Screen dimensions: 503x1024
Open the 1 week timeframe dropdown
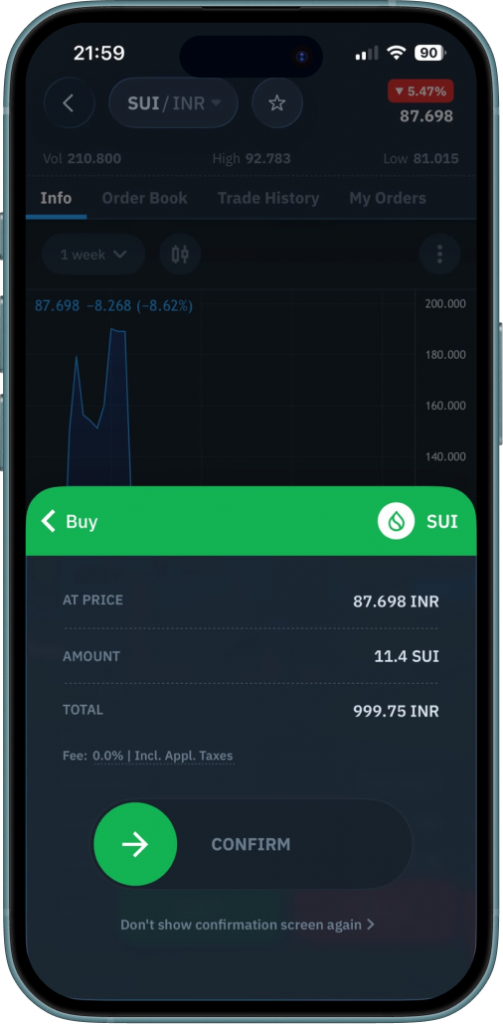93,254
